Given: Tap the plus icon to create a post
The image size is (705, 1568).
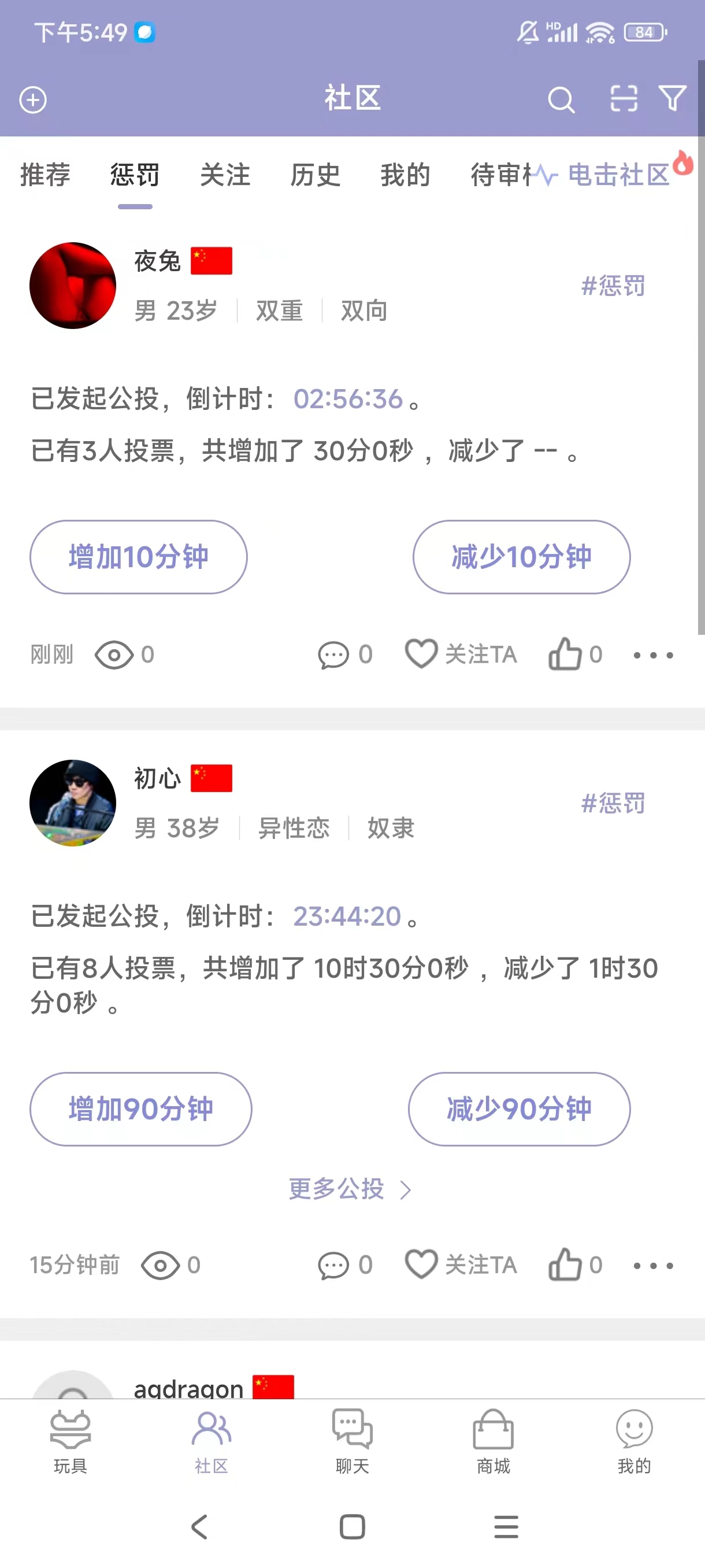Looking at the screenshot, I should [33, 100].
